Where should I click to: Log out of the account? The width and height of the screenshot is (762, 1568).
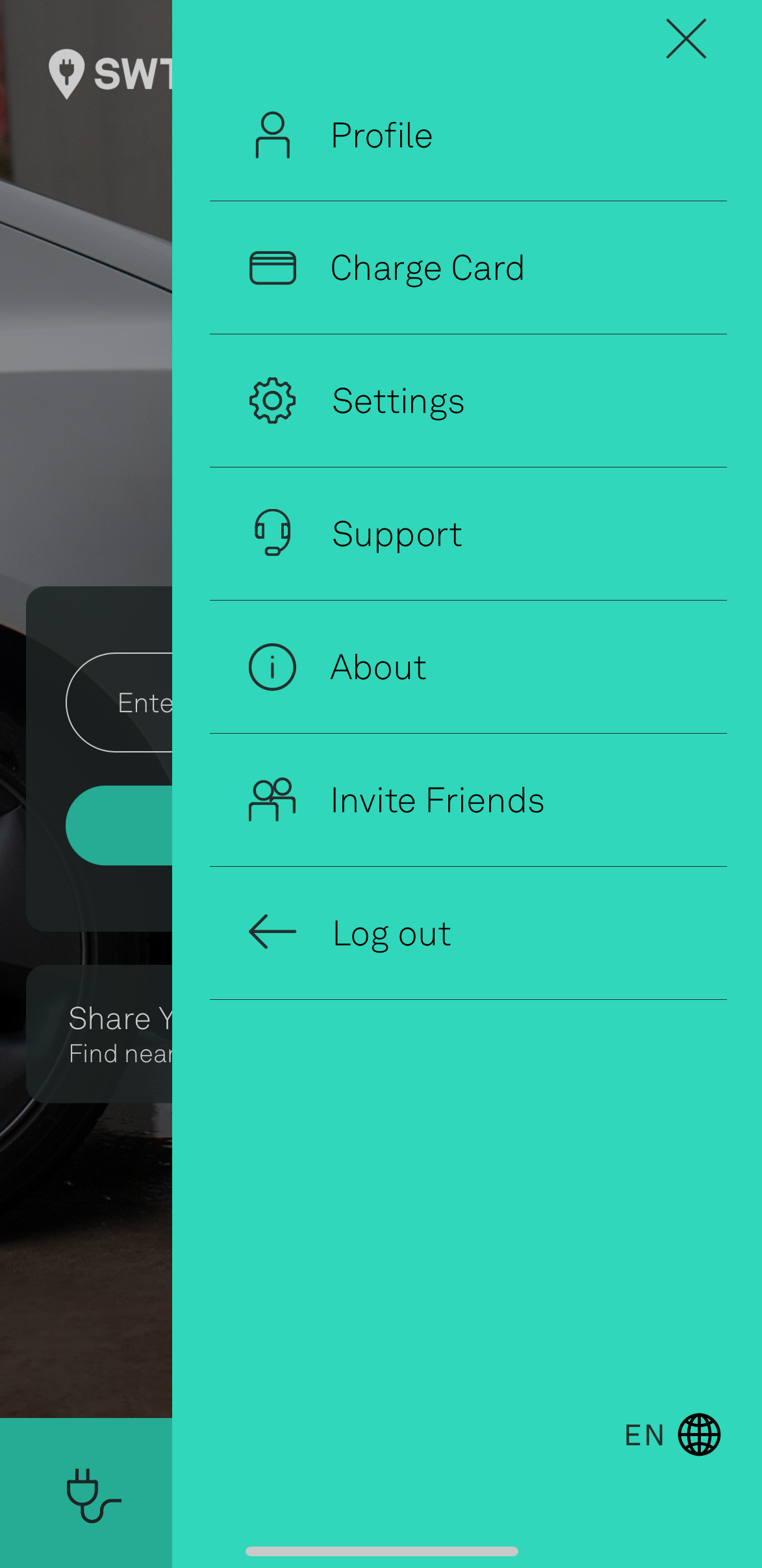point(468,933)
